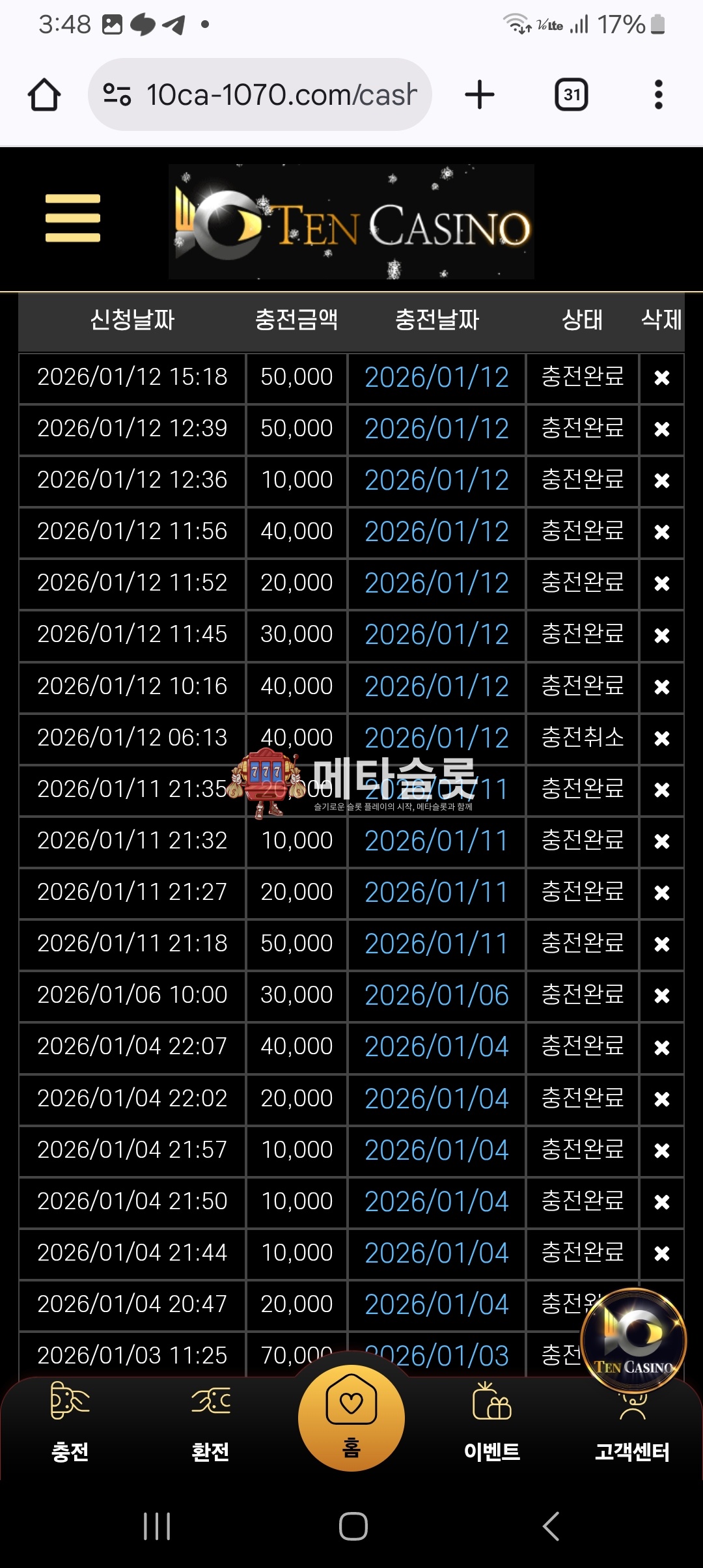Go to the browser home page

pyautogui.click(x=44, y=95)
